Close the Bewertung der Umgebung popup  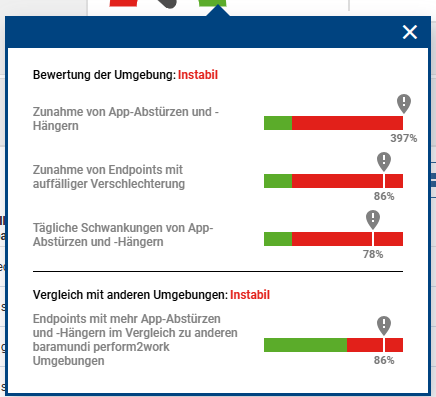tap(410, 32)
